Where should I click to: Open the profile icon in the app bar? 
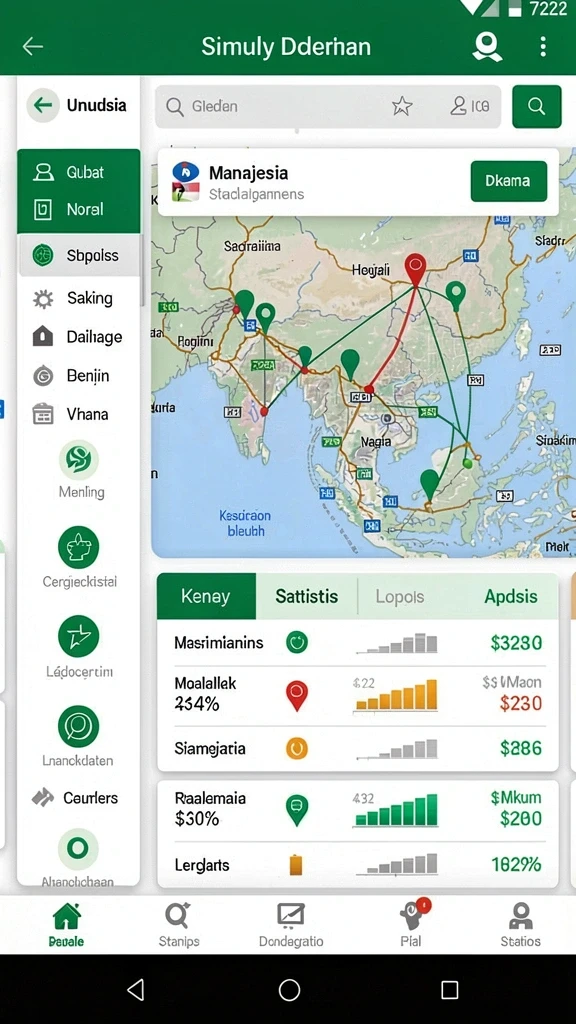coord(487,46)
